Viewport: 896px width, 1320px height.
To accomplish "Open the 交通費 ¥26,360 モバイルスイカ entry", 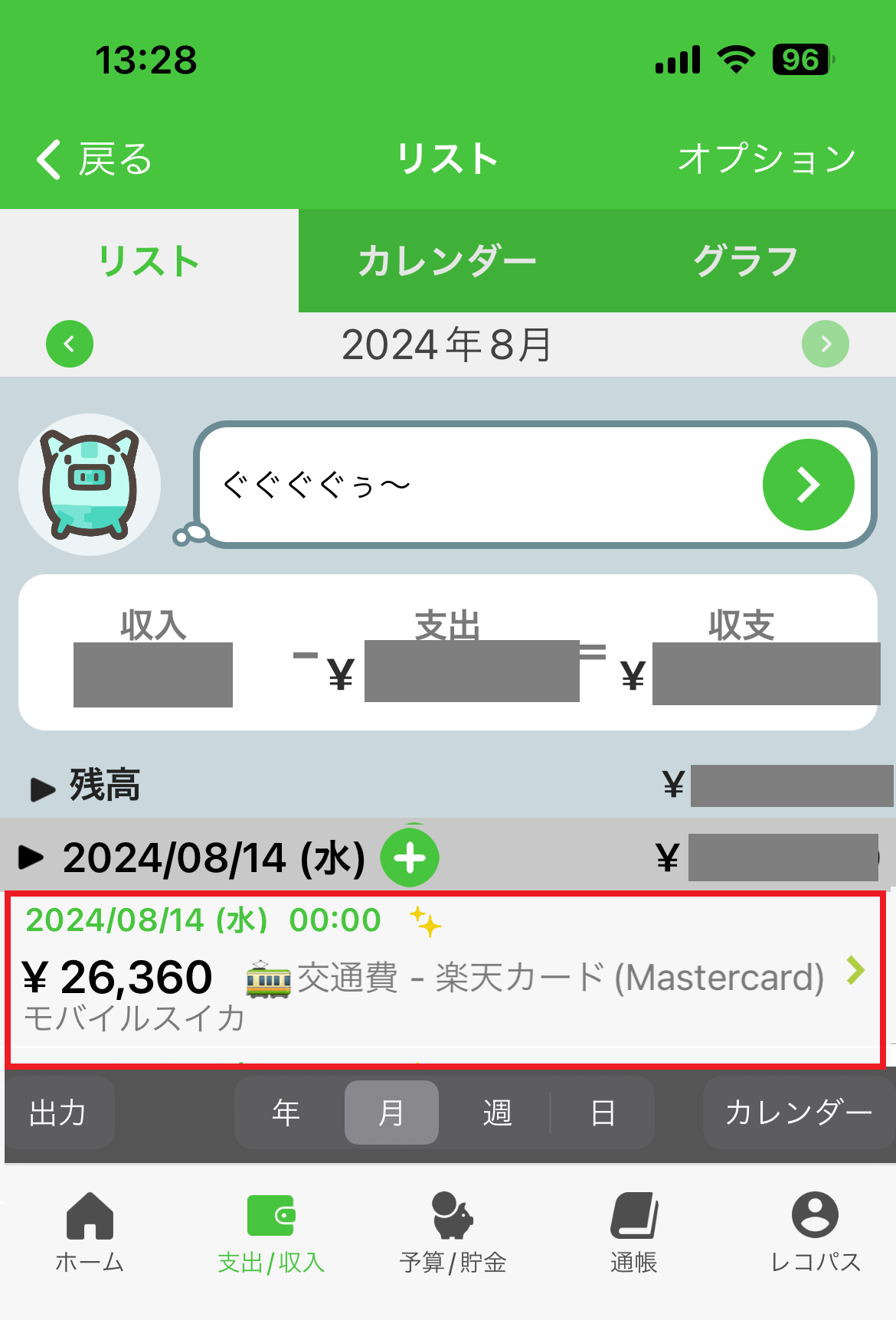I will coord(444,978).
